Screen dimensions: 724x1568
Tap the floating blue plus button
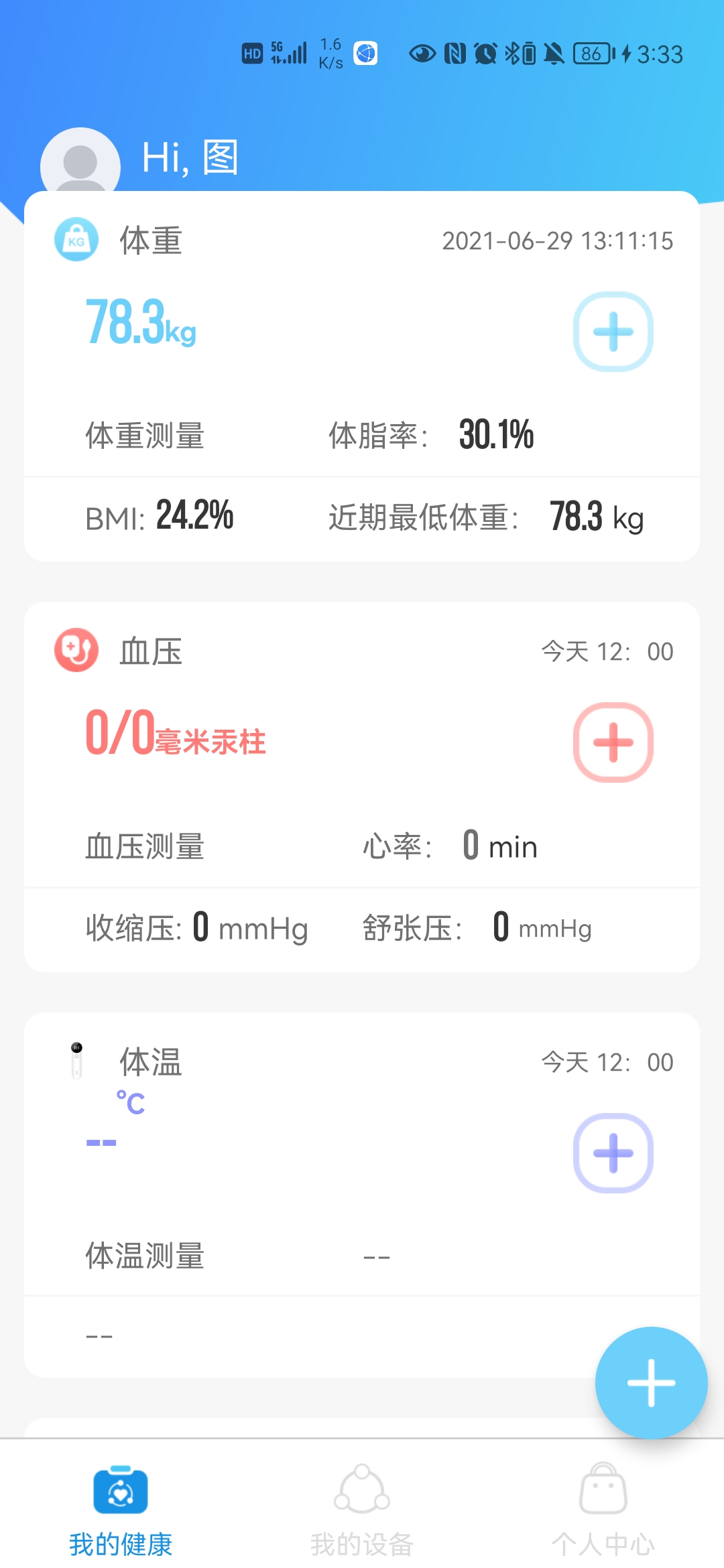click(x=650, y=1382)
